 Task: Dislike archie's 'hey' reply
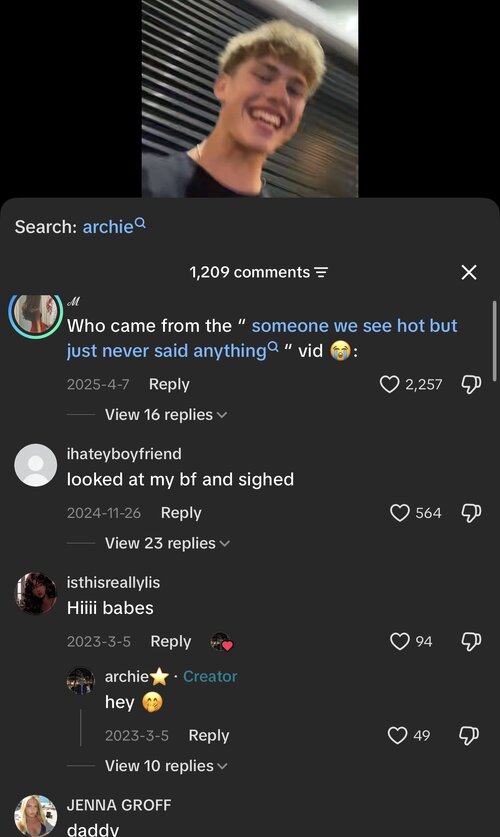coord(470,736)
